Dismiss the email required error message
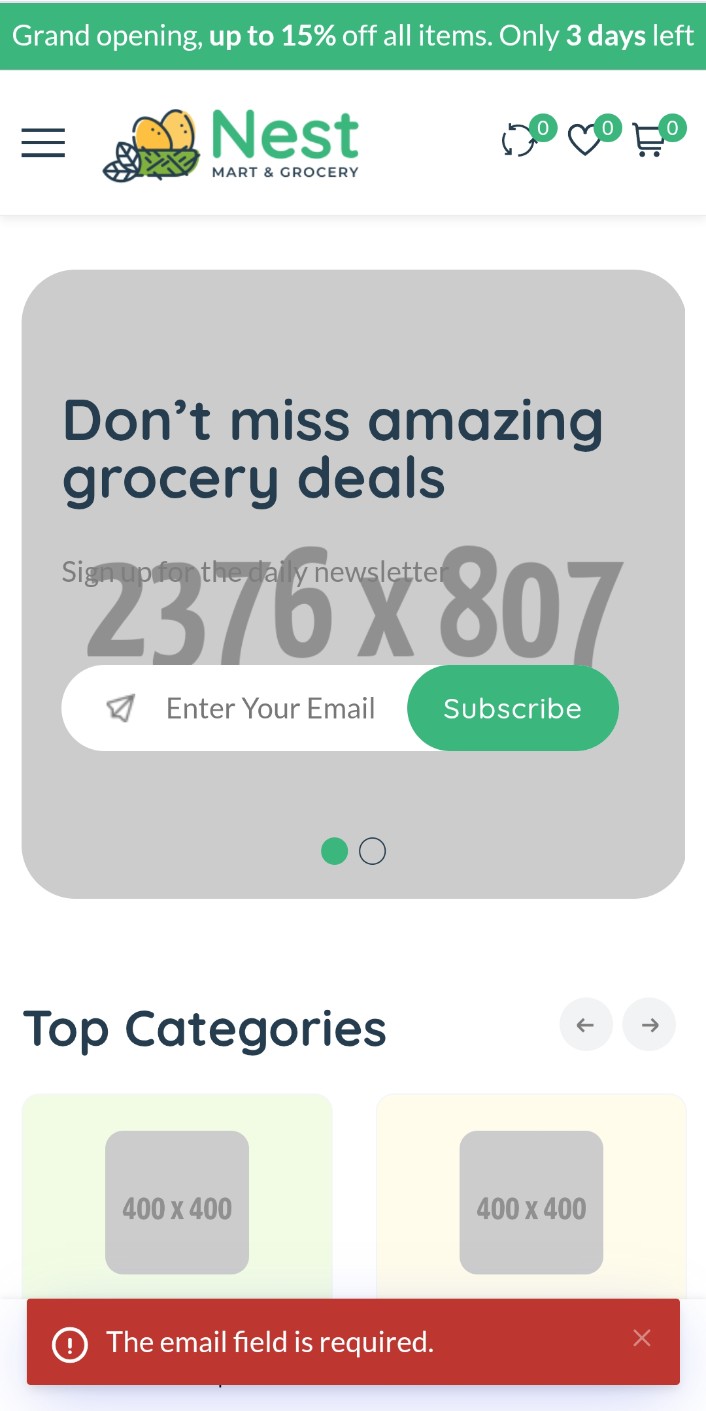The image size is (706, 1411). [642, 1338]
